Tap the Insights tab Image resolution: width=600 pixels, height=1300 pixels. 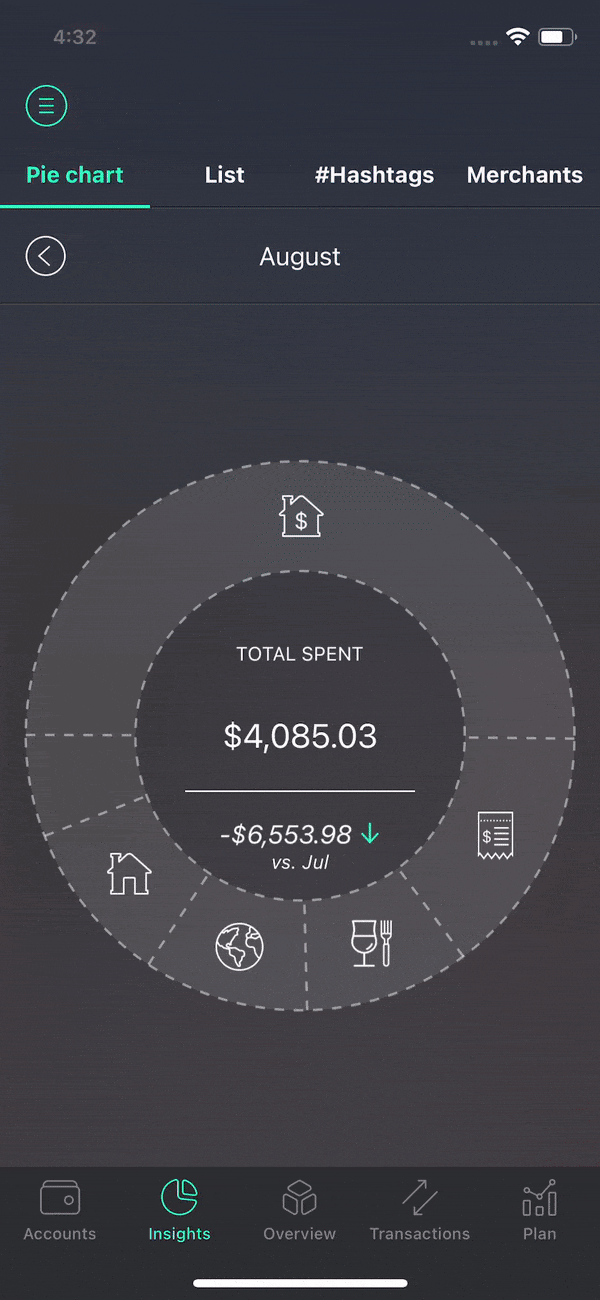[x=180, y=1210]
